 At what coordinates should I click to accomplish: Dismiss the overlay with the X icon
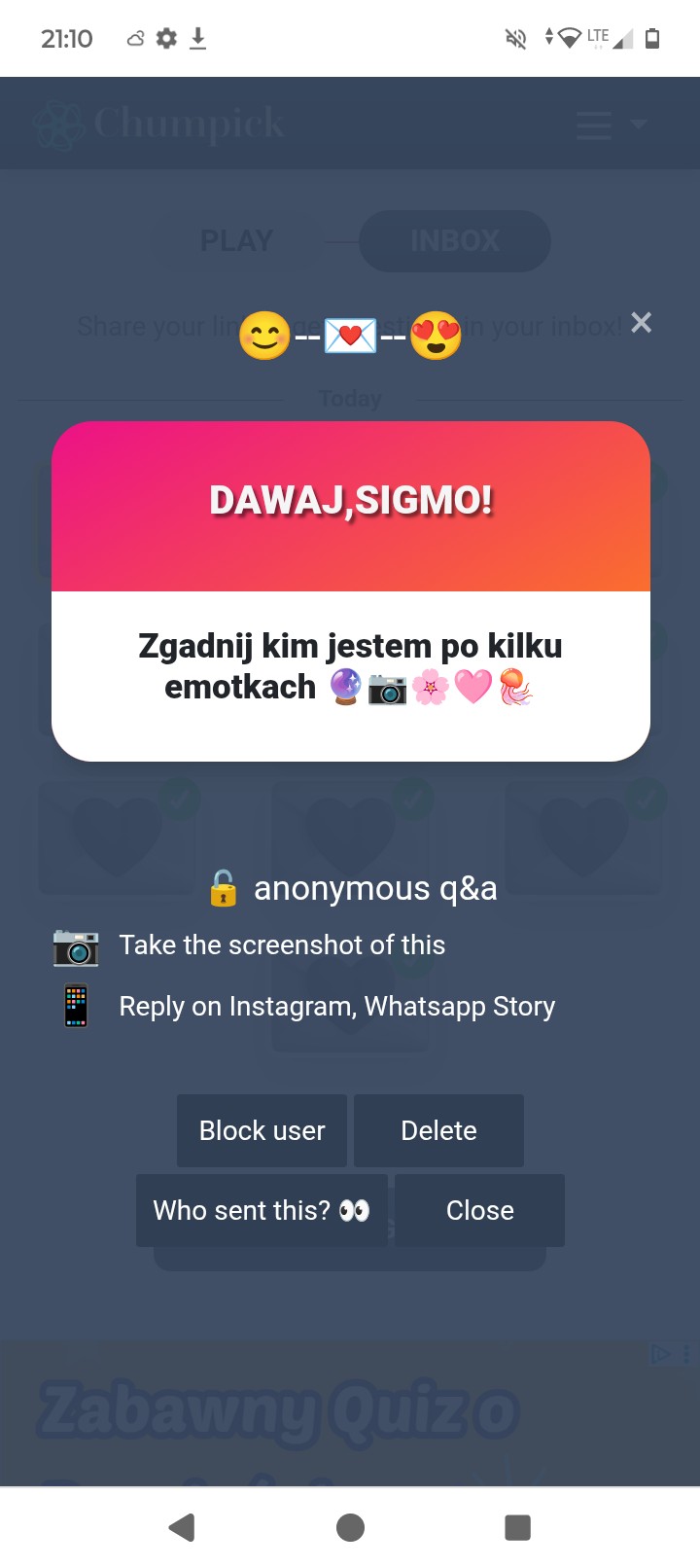(x=641, y=323)
